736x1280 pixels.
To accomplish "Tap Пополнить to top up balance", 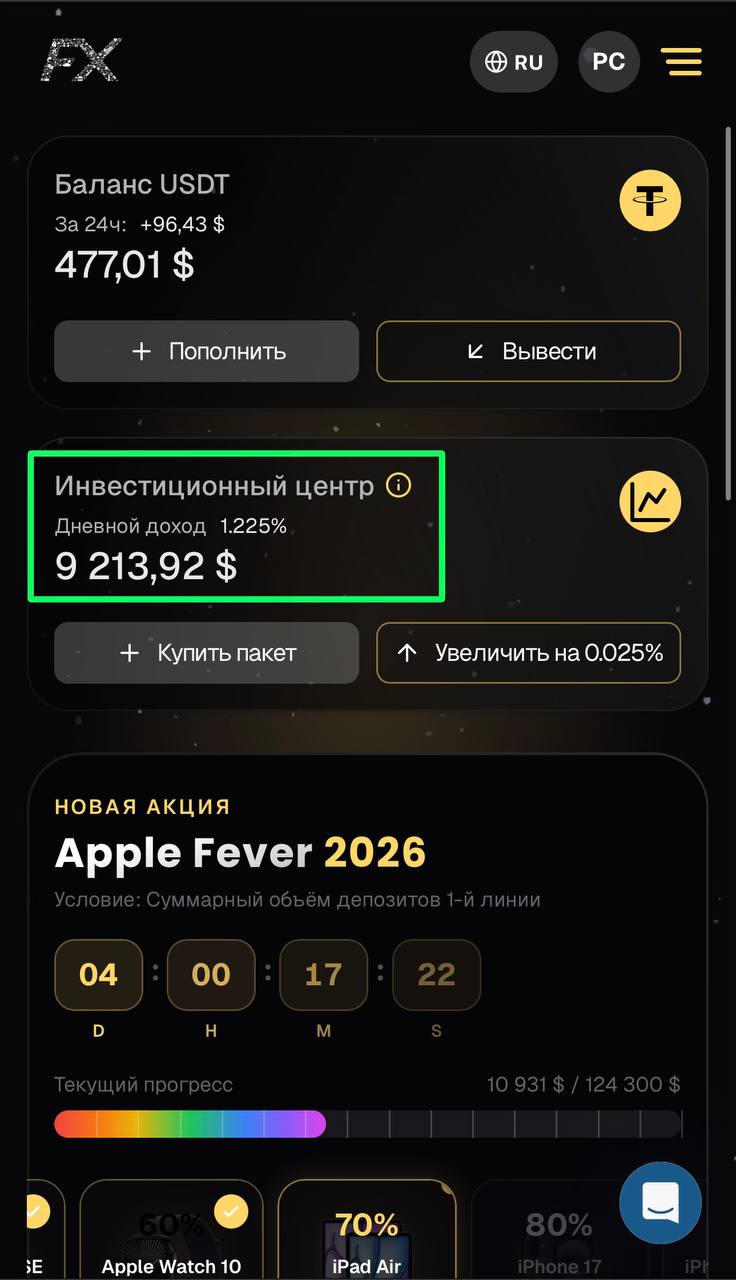I will (x=206, y=351).
